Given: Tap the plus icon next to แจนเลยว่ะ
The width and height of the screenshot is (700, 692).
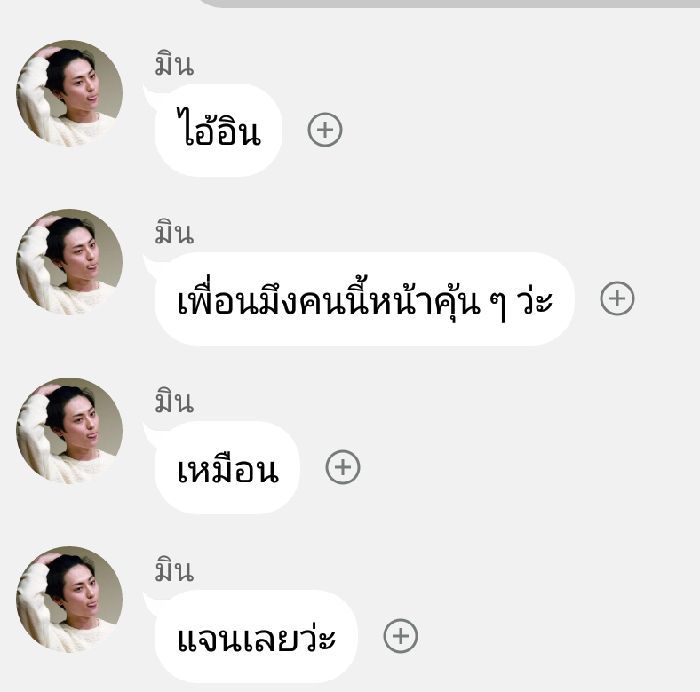Looking at the screenshot, I should pos(401,636).
